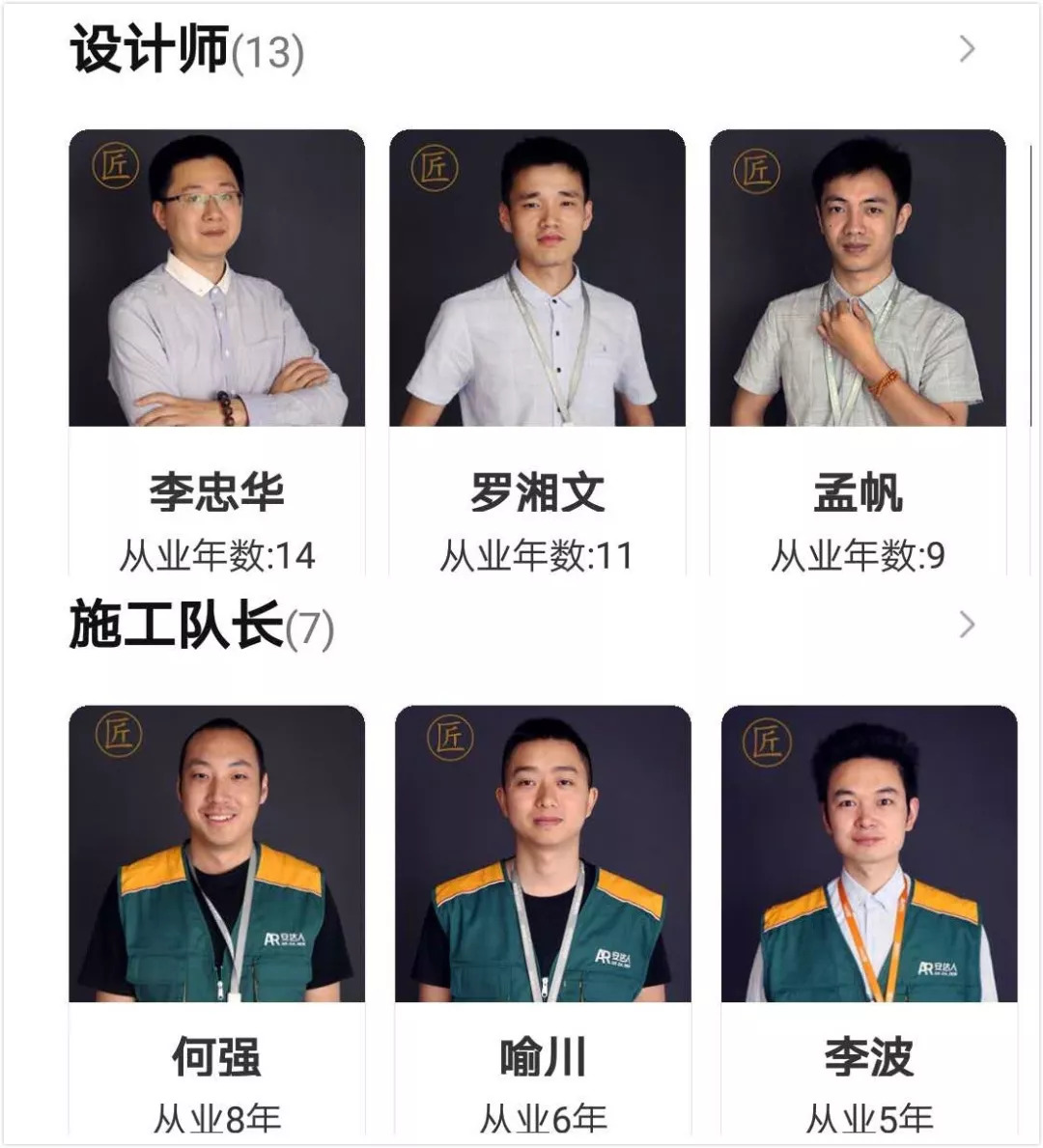Expand the 施工队长 section chevron
The height and width of the screenshot is (1148, 1043).
pos(967,626)
